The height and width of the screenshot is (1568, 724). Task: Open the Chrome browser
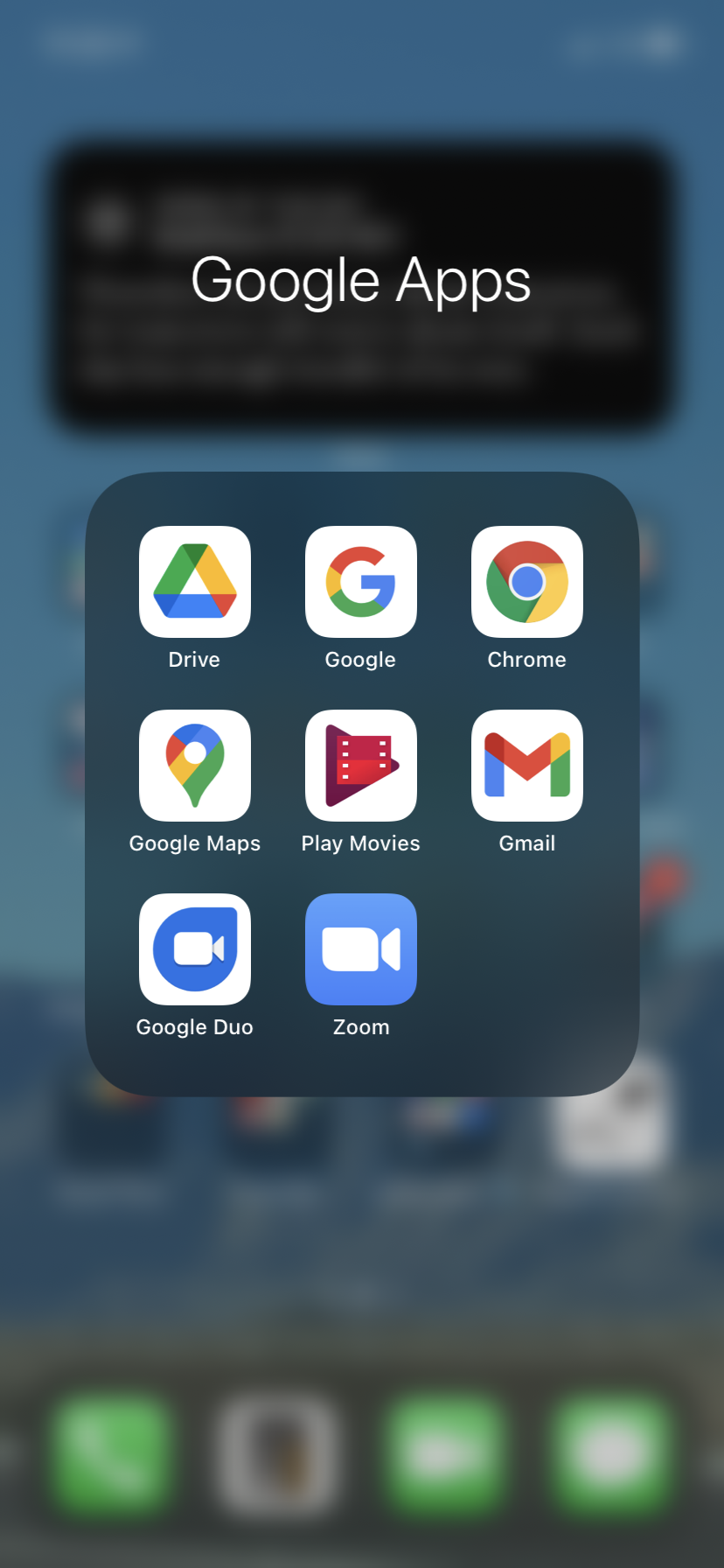coord(527,582)
